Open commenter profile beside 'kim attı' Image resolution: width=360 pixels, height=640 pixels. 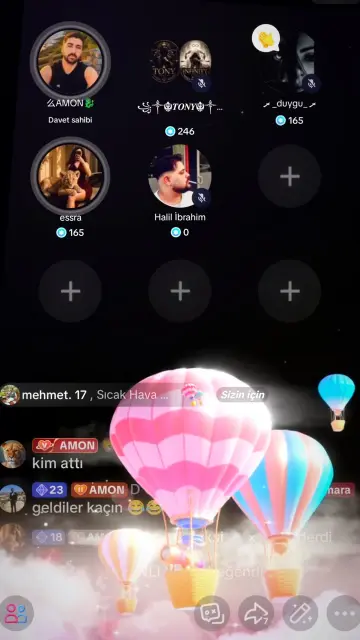point(13,454)
